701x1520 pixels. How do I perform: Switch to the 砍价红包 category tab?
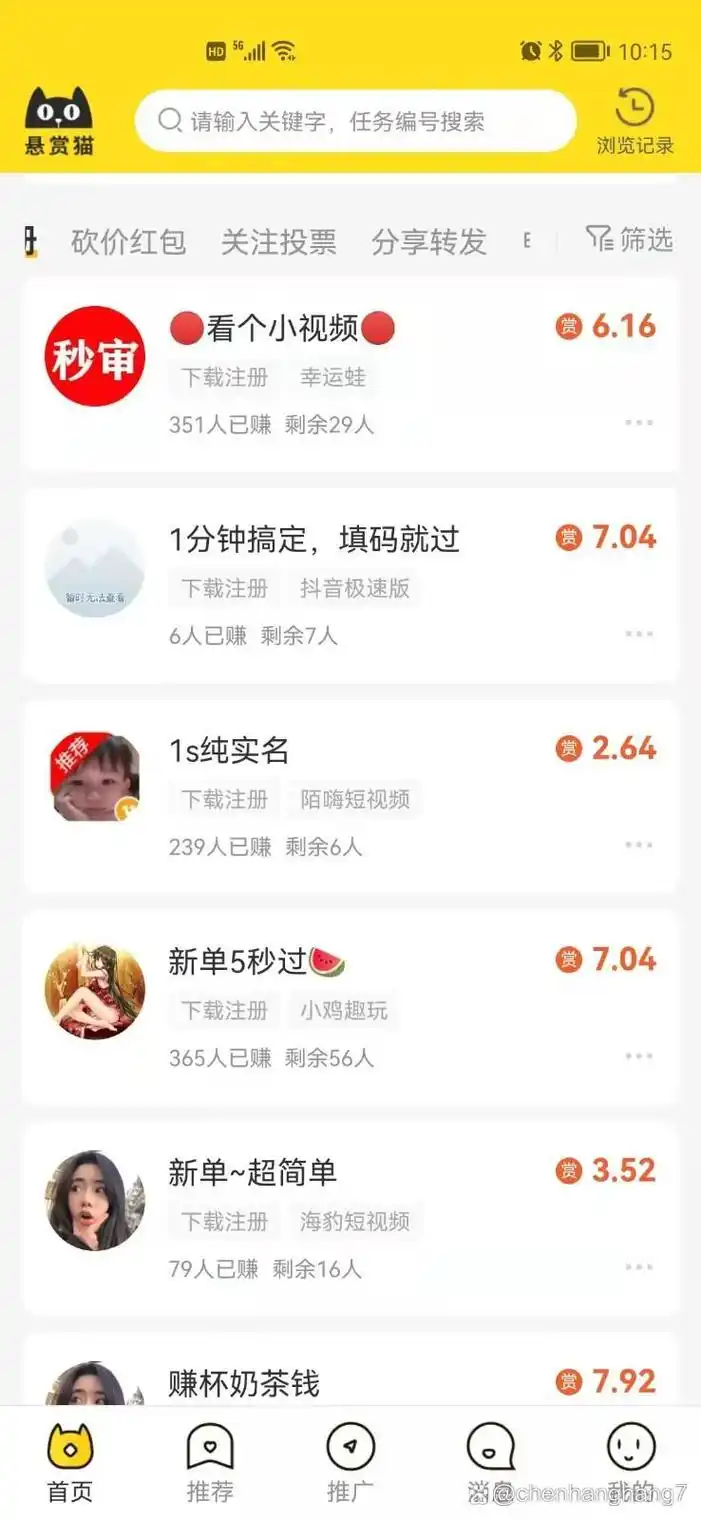(x=129, y=241)
